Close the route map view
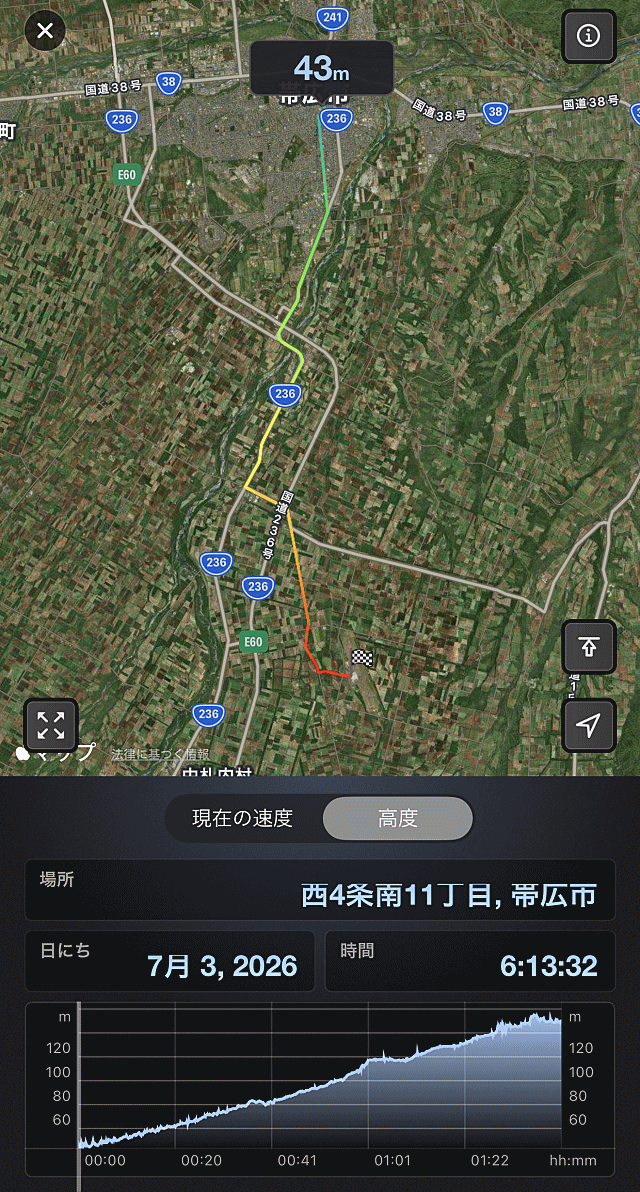 46,31
